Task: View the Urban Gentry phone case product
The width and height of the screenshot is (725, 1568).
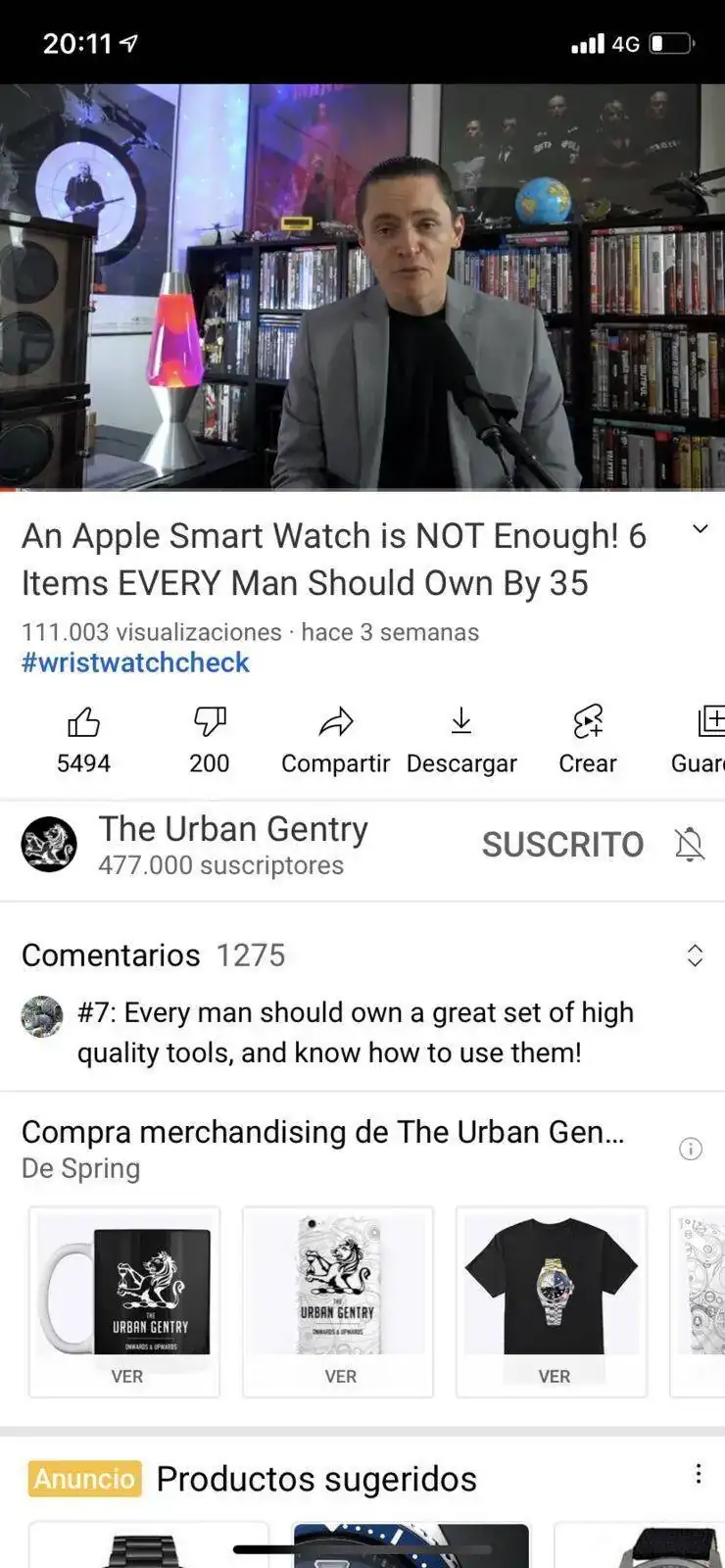Action: coord(338,1300)
